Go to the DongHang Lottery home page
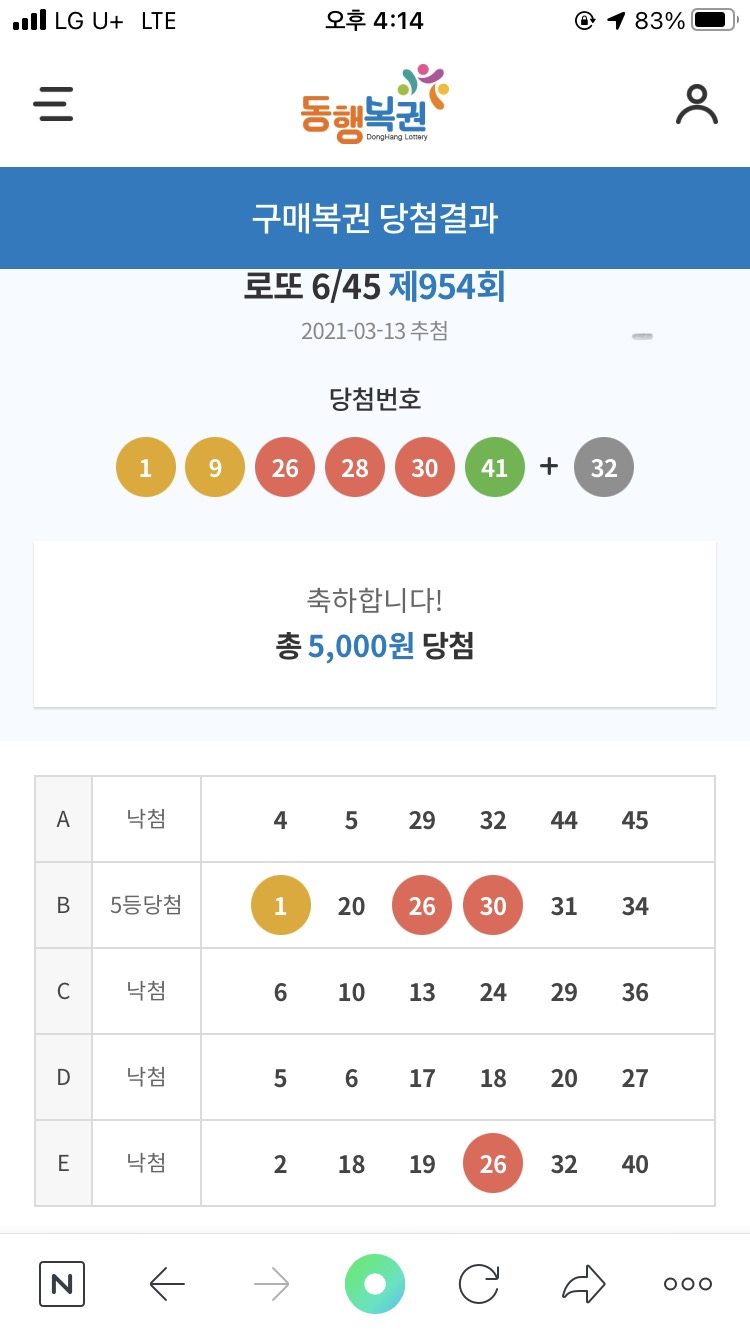 [374, 105]
